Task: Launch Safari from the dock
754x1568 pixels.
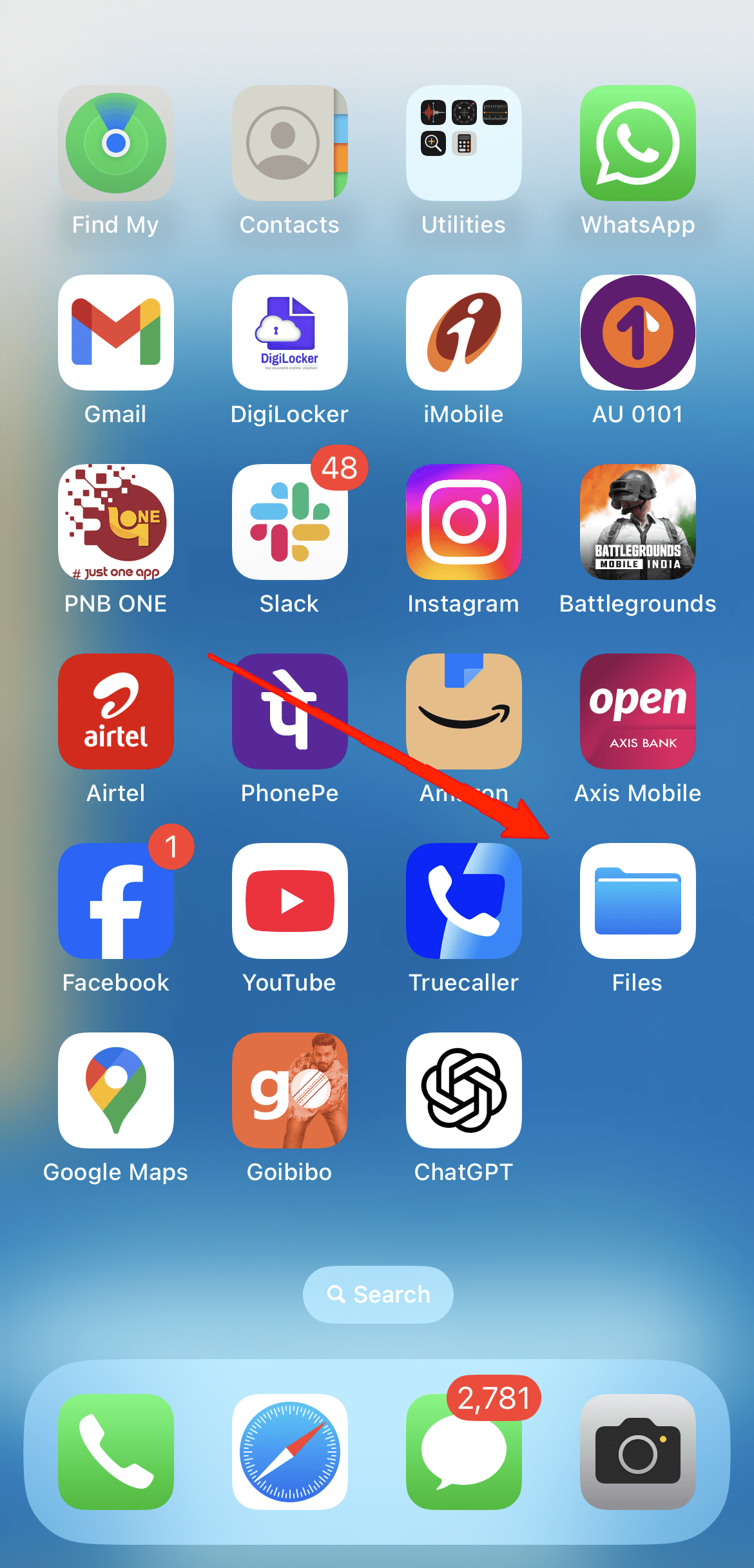Action: pos(290,1451)
